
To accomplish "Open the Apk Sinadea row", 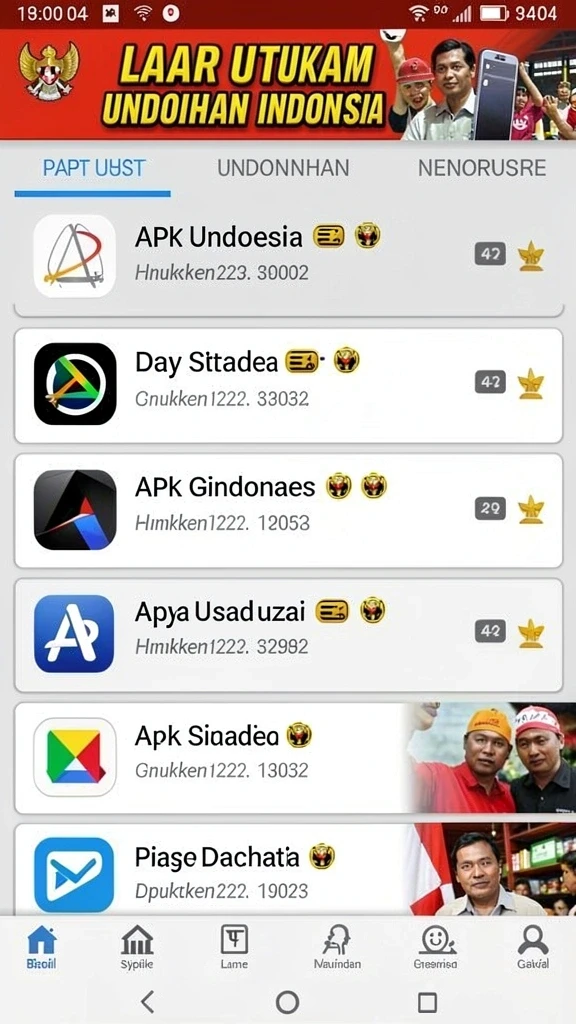I will (x=288, y=758).
